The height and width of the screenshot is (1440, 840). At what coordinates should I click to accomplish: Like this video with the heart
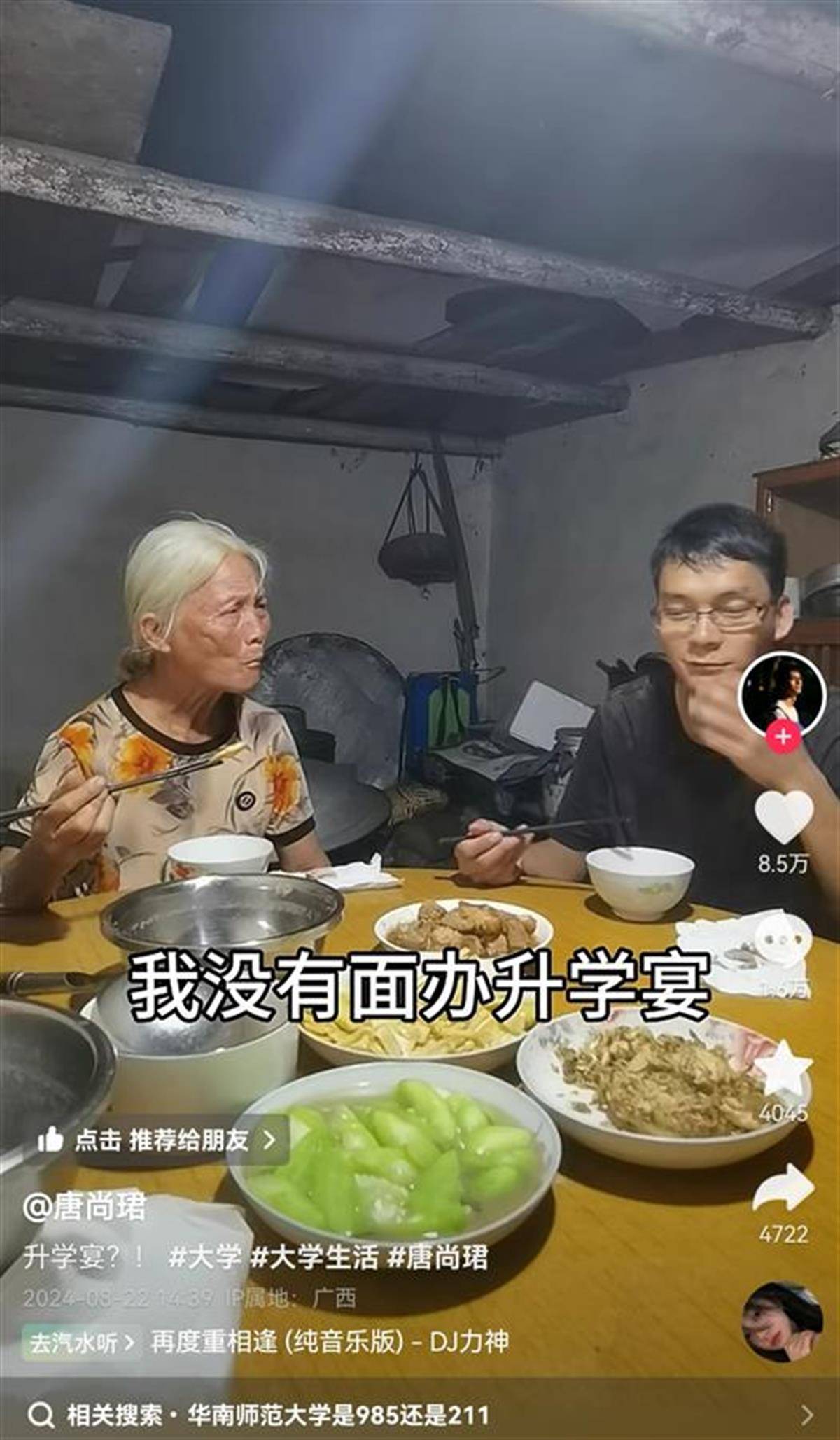(783, 816)
